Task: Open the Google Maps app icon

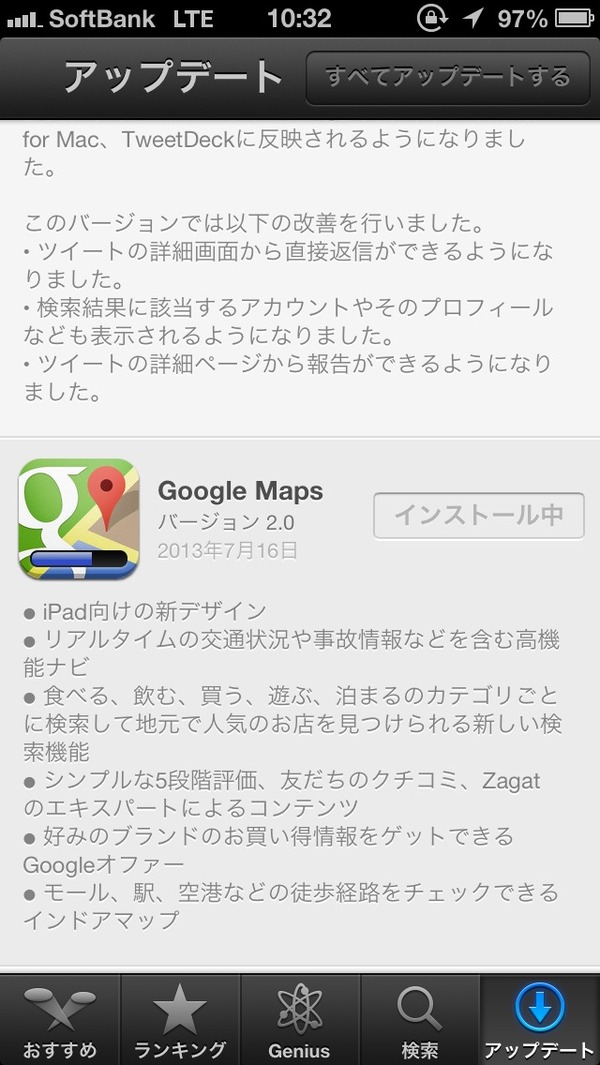Action: pos(79,519)
